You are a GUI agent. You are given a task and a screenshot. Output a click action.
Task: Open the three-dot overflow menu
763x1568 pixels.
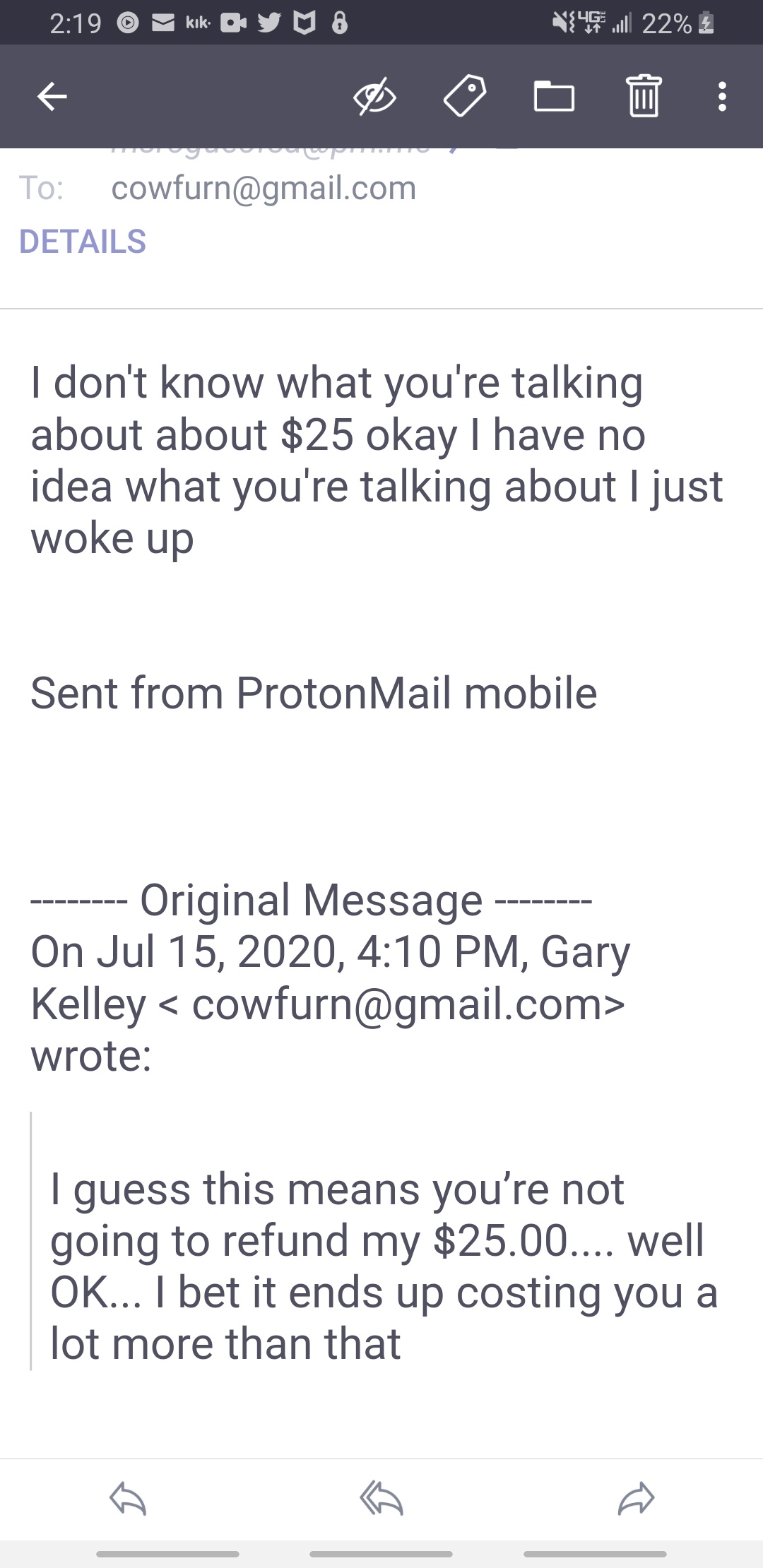tap(721, 96)
